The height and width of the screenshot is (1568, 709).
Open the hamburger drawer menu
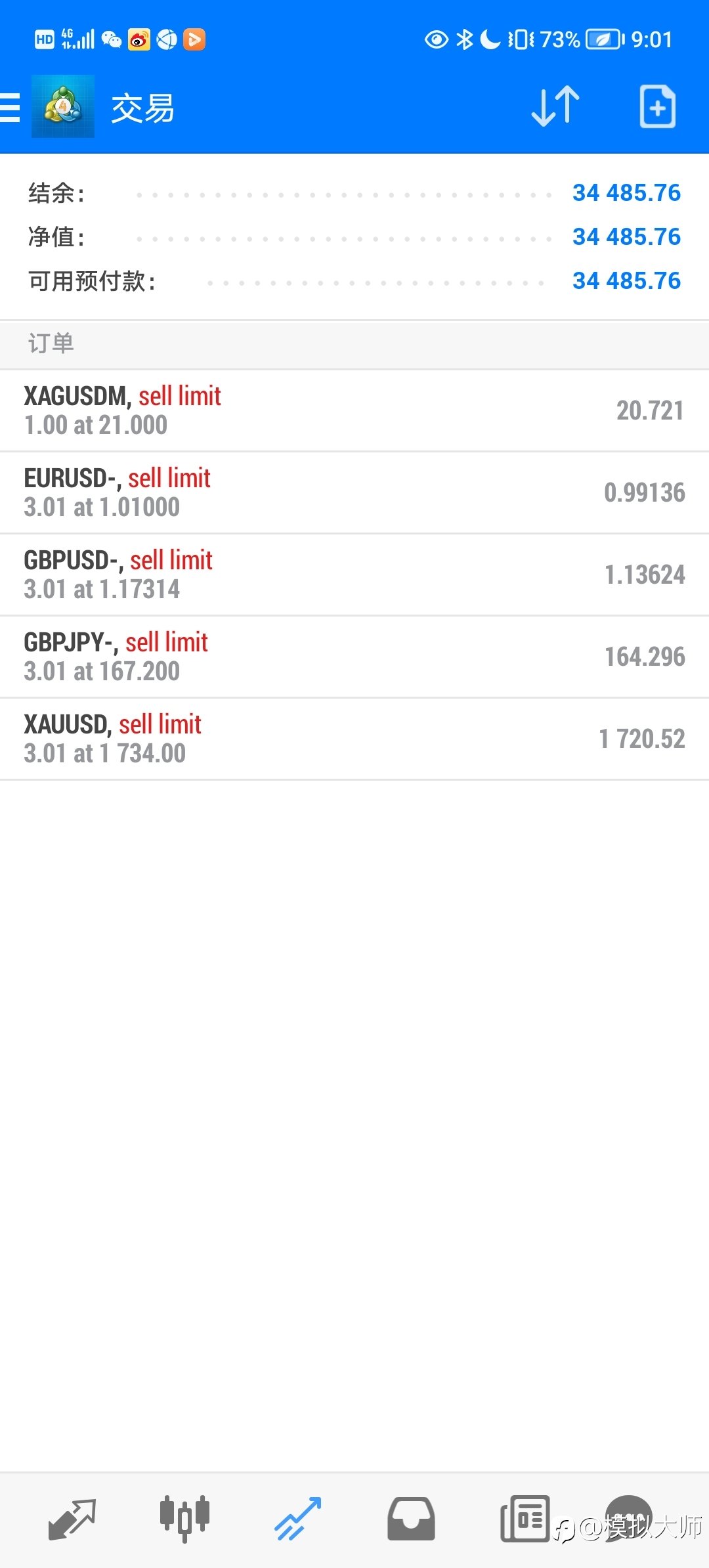click(x=10, y=107)
